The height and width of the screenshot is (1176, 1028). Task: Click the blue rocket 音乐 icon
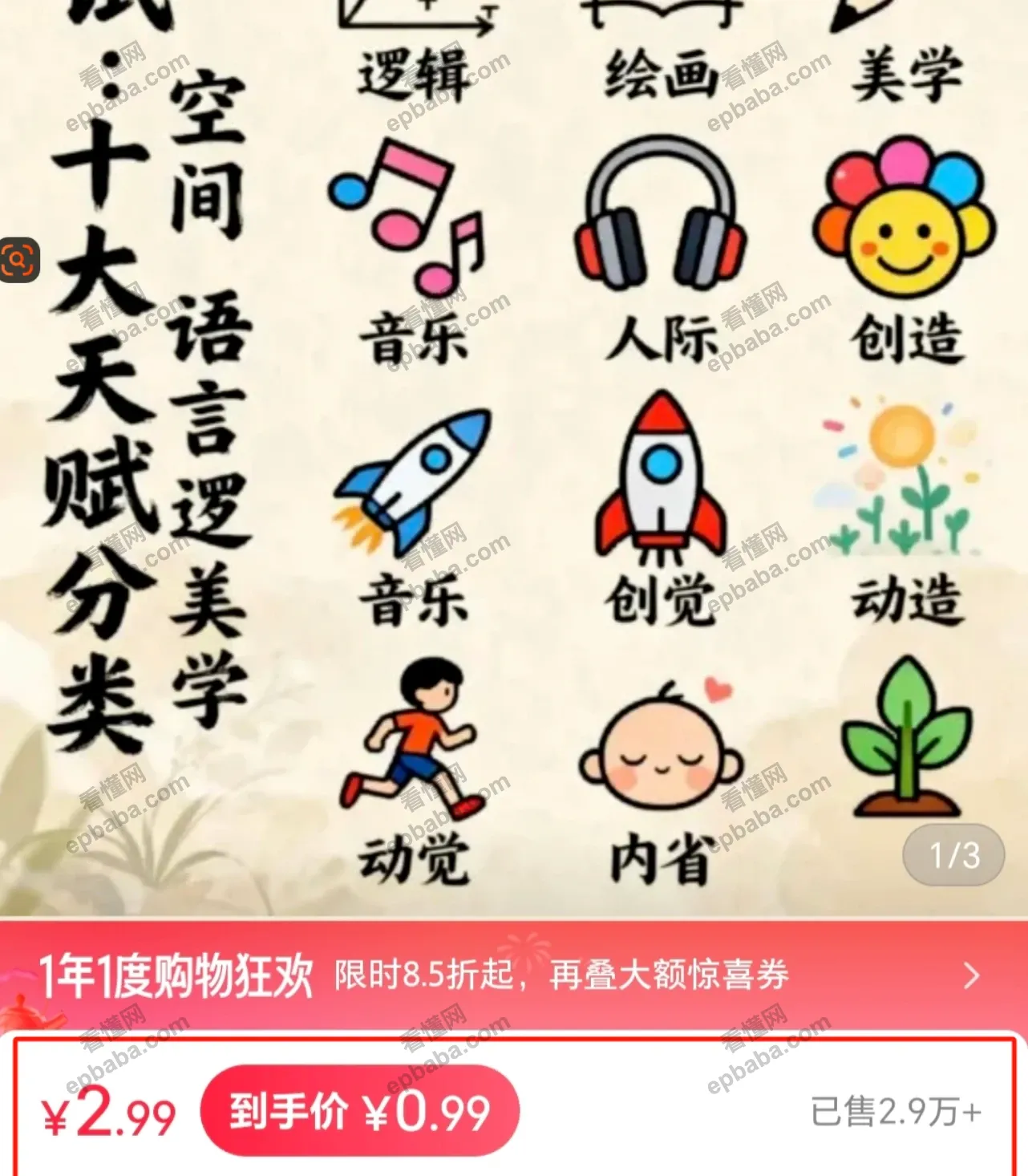point(413,481)
